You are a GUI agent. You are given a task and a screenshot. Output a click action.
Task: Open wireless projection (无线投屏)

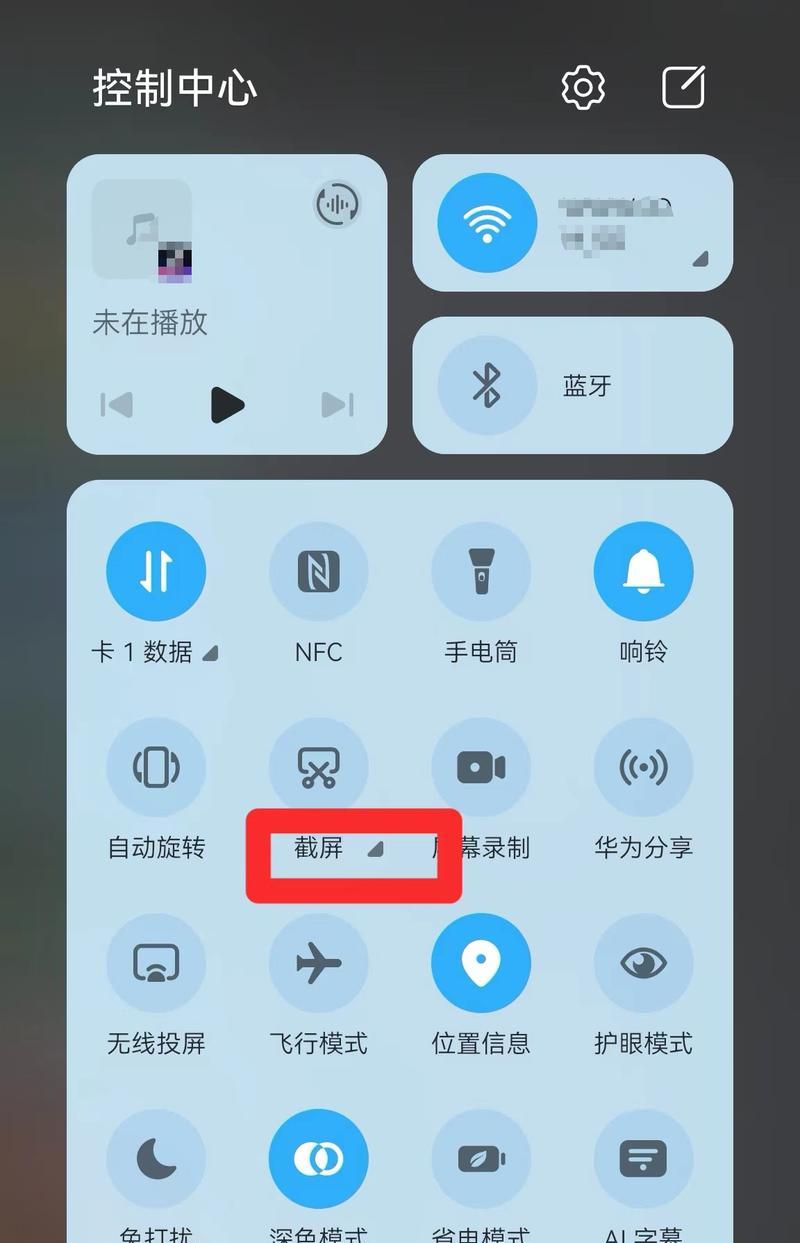156,963
